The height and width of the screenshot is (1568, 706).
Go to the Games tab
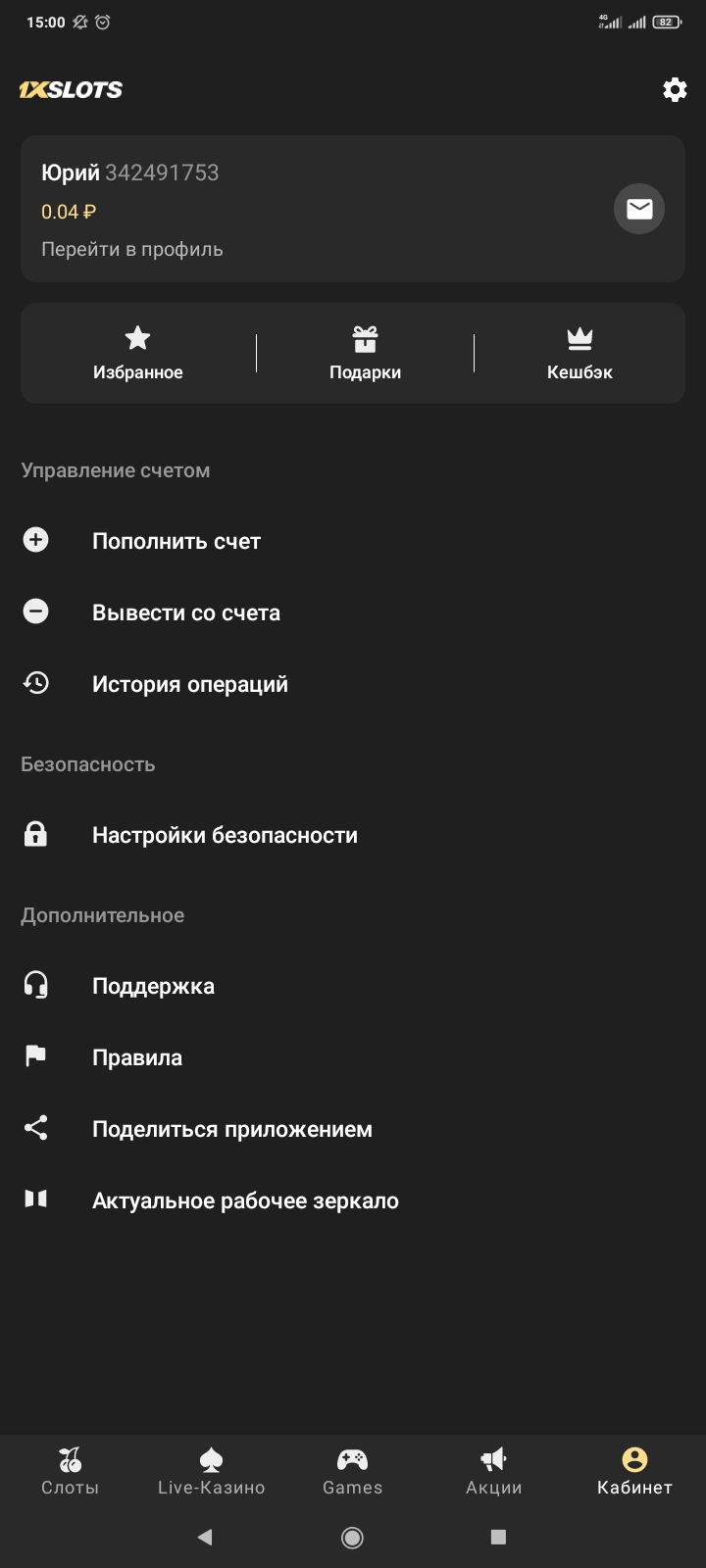tap(353, 1472)
